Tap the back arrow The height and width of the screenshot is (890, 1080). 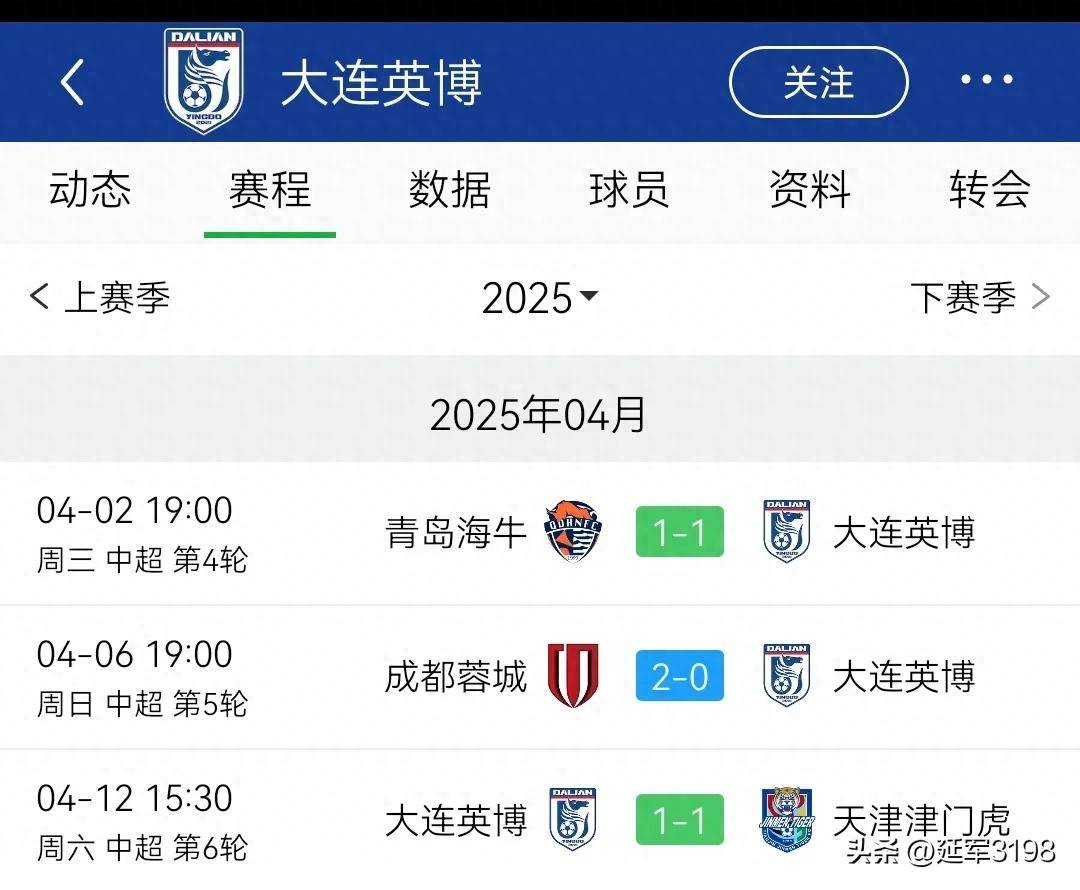tap(72, 82)
